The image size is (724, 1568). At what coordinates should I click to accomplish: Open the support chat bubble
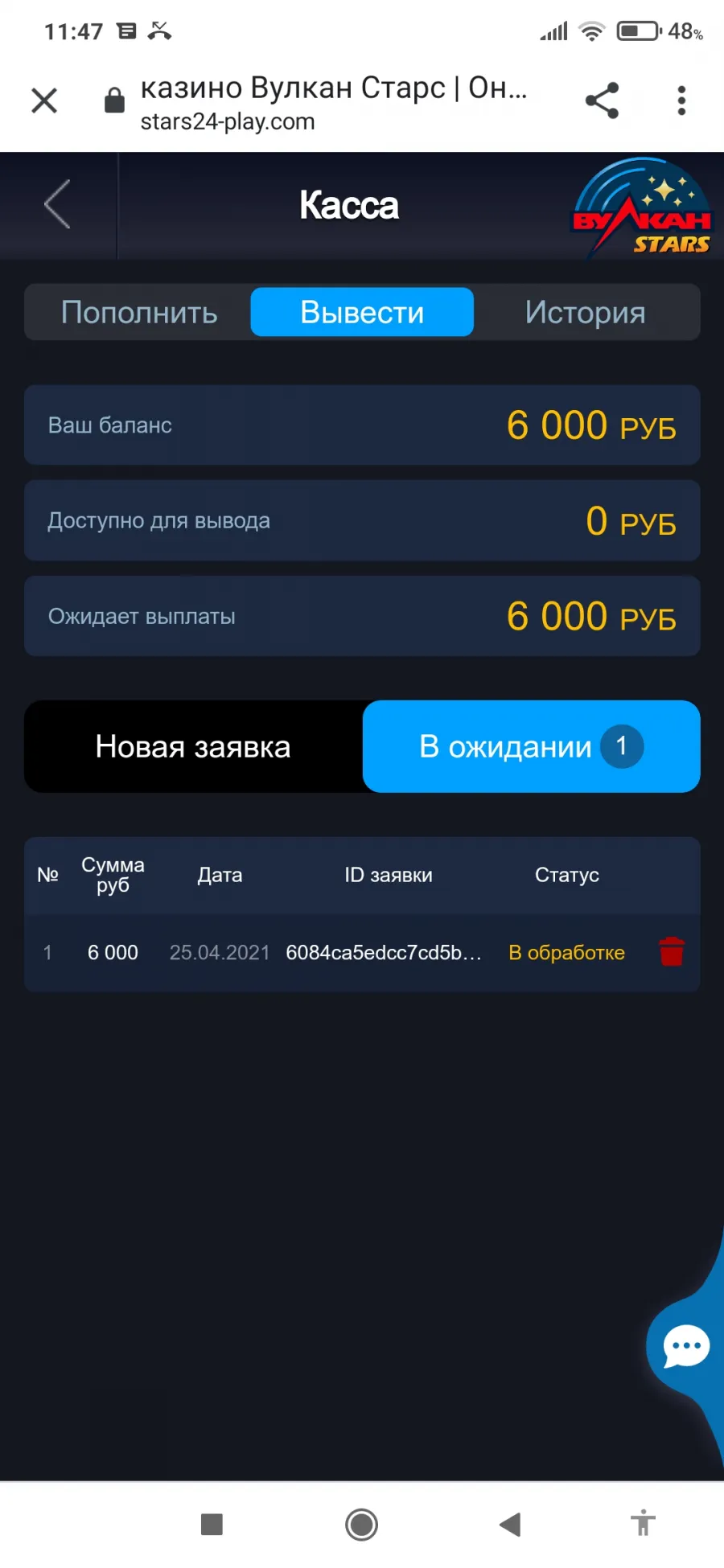tap(686, 1347)
